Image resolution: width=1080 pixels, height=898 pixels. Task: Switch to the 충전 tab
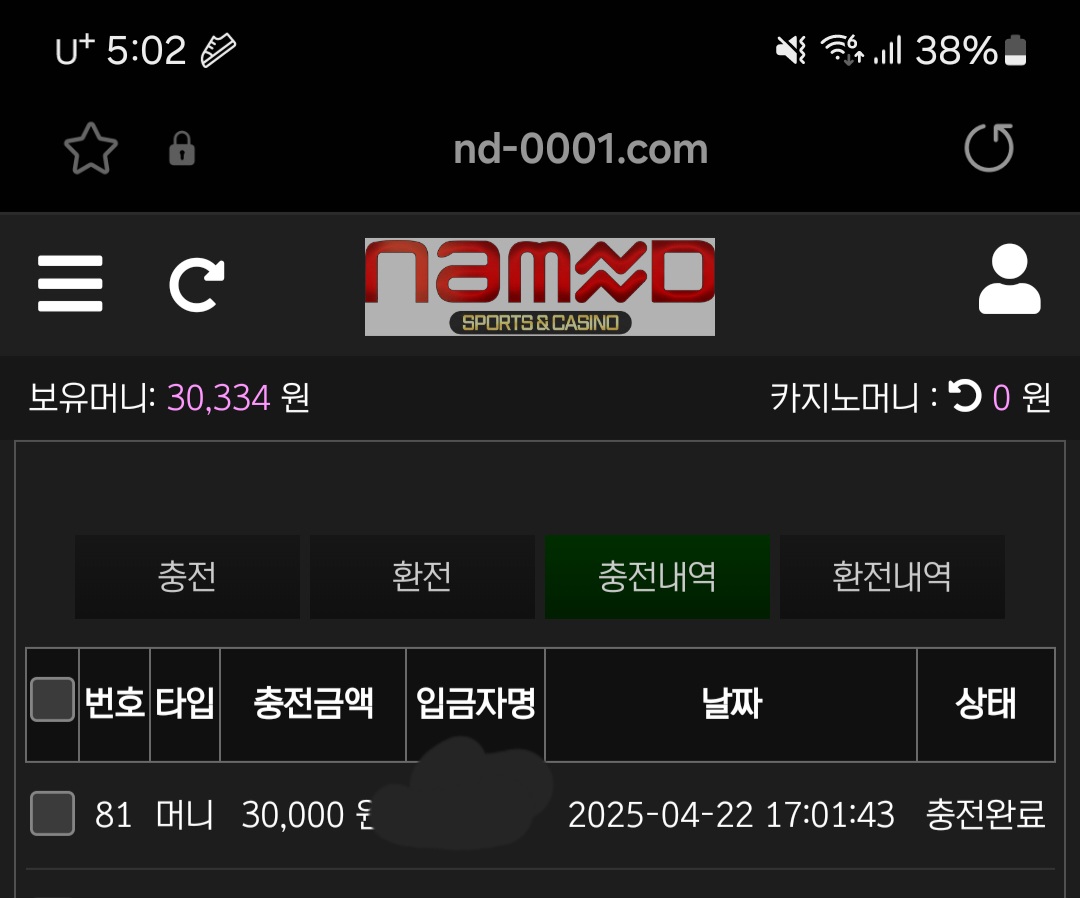coord(187,577)
